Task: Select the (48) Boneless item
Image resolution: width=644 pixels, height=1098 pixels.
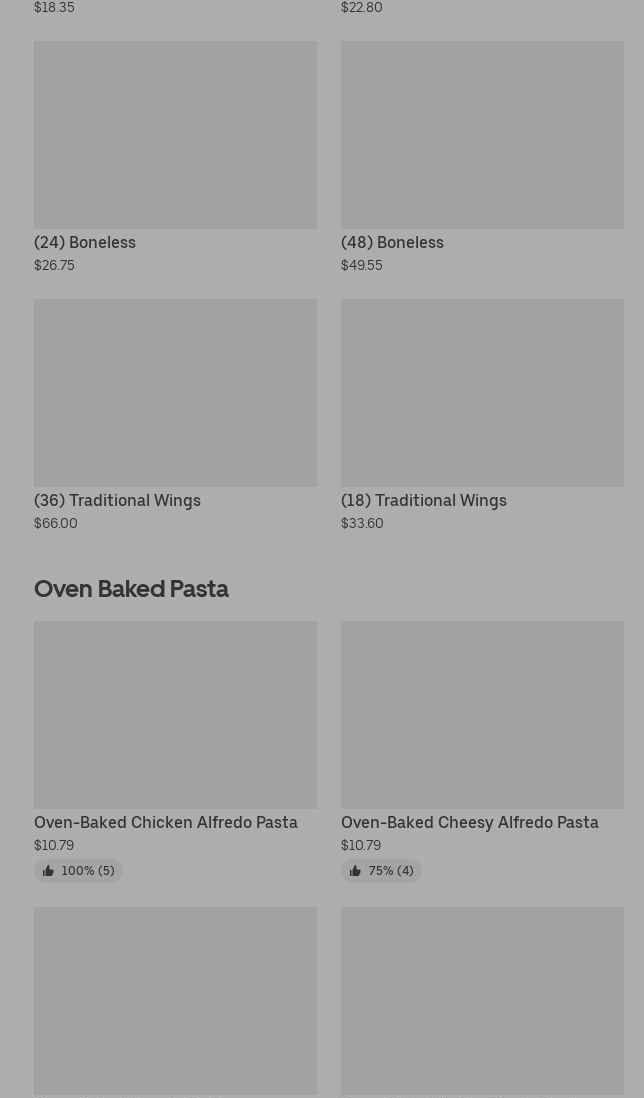Action: pos(482,157)
